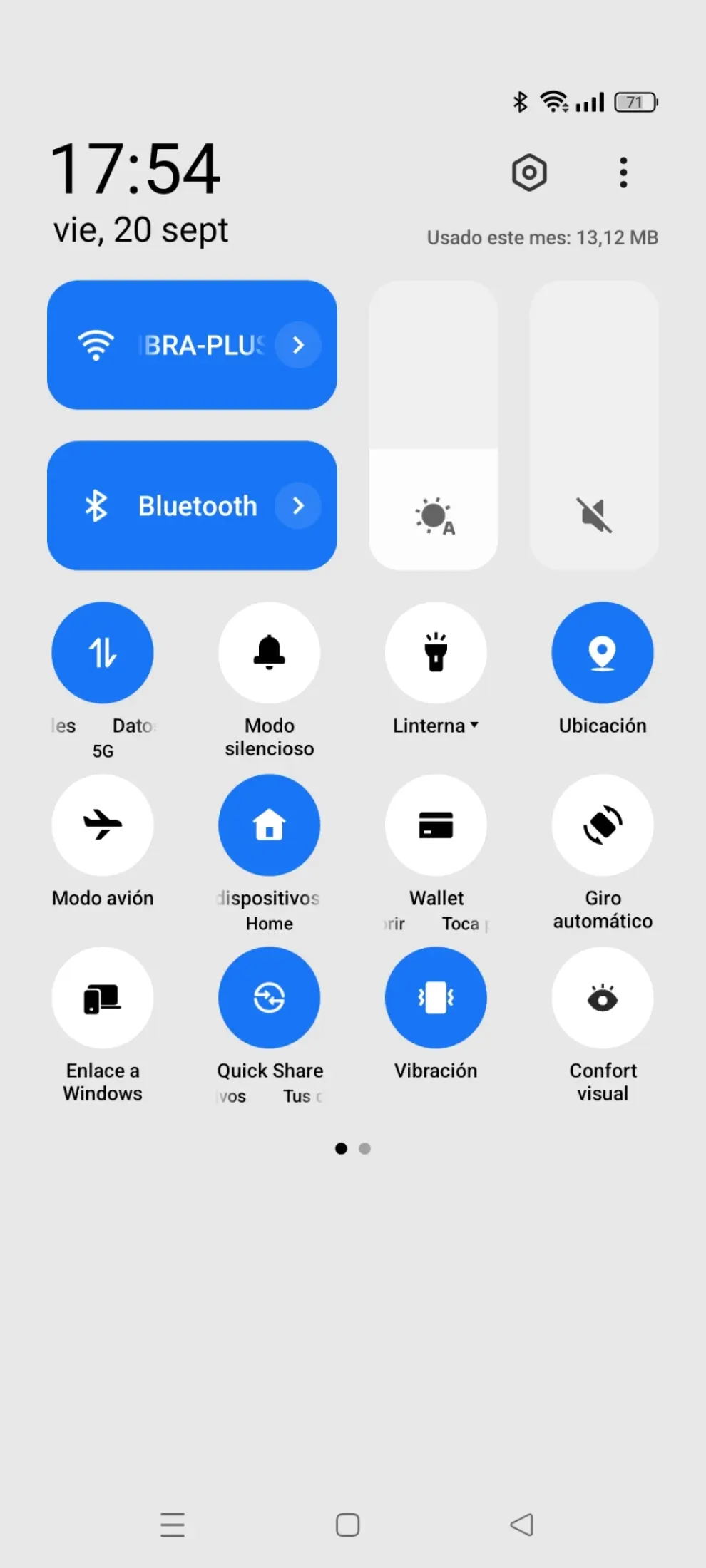The width and height of the screenshot is (706, 1568).
Task: Disable Ubicación location
Action: (x=603, y=653)
